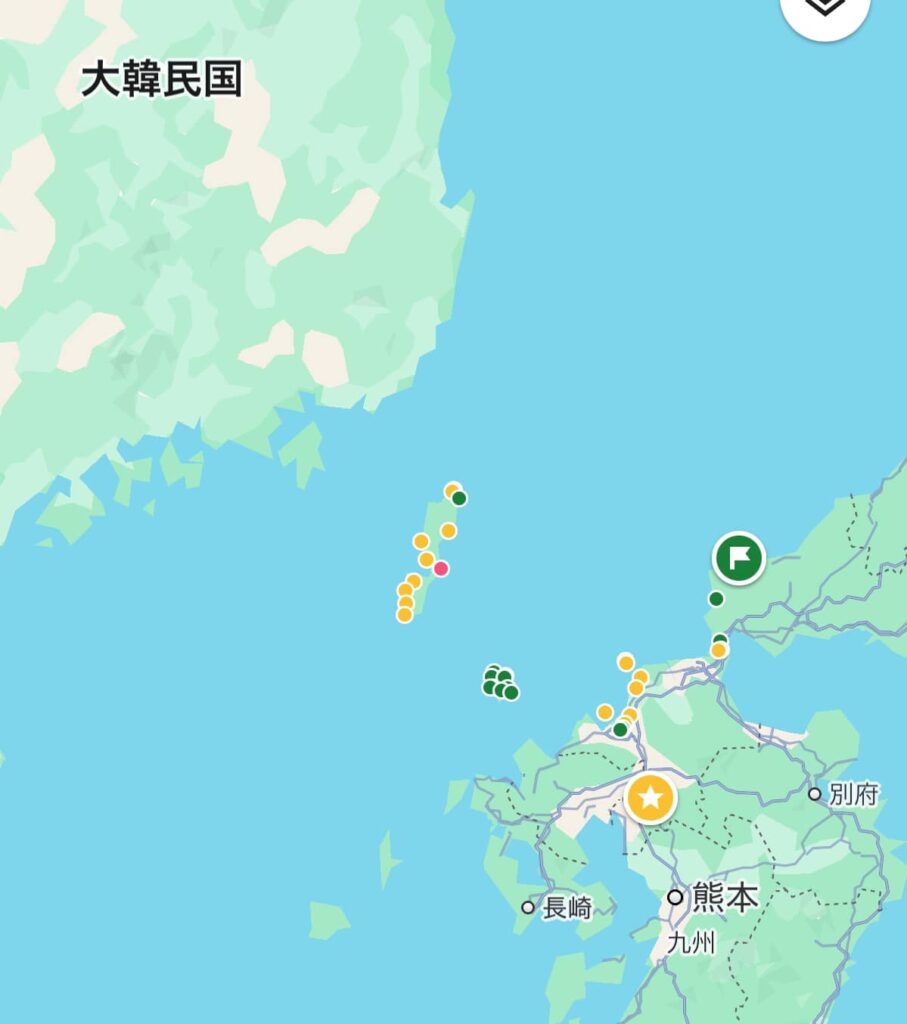Click the lone yellow marker west of the Fukuoka cluster
Image resolution: width=907 pixels, height=1024 pixels.
point(605,713)
